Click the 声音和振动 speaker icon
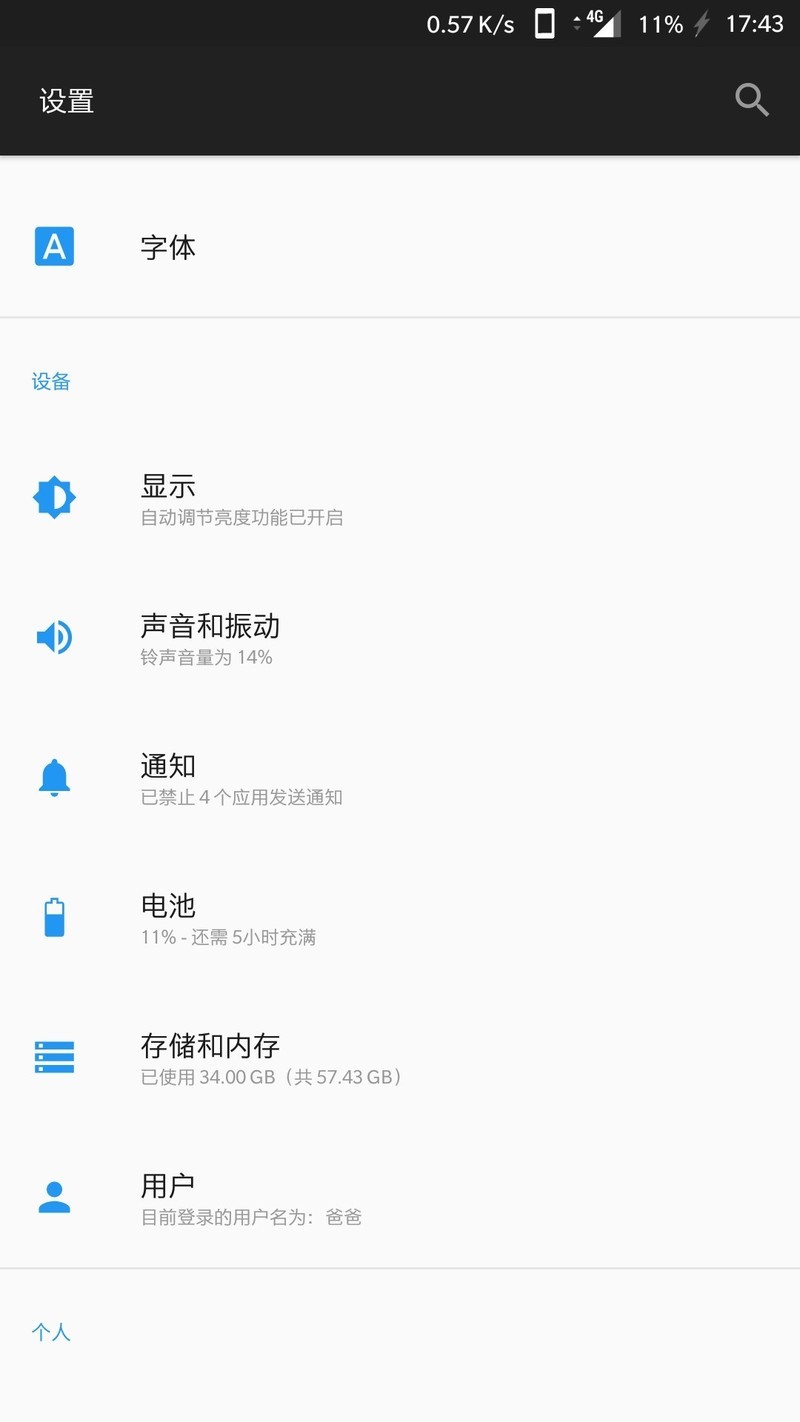 coord(54,637)
